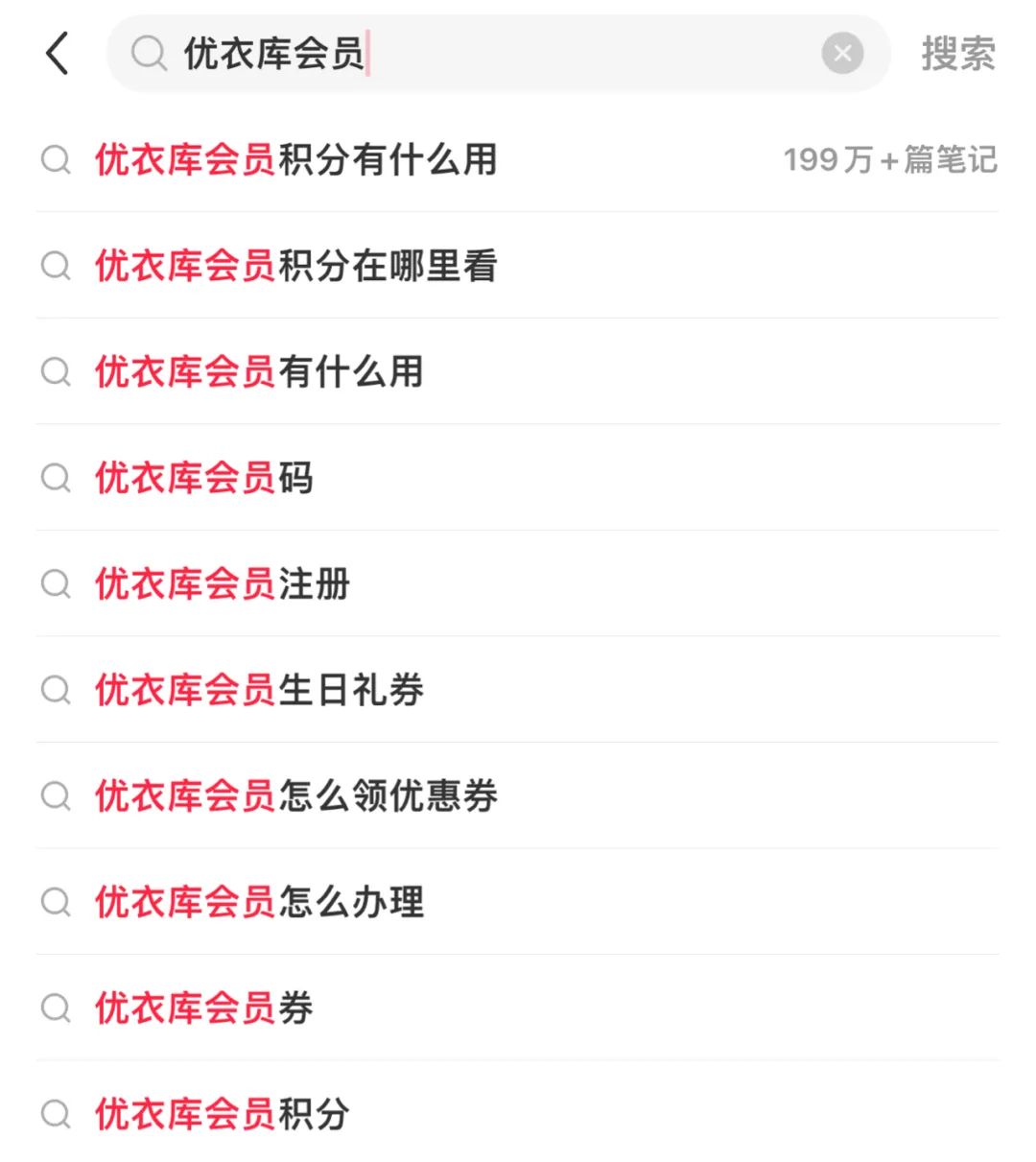Select suggestion 优衣库会员怎么办理
This screenshot has width=1036, height=1162.
(x=259, y=902)
